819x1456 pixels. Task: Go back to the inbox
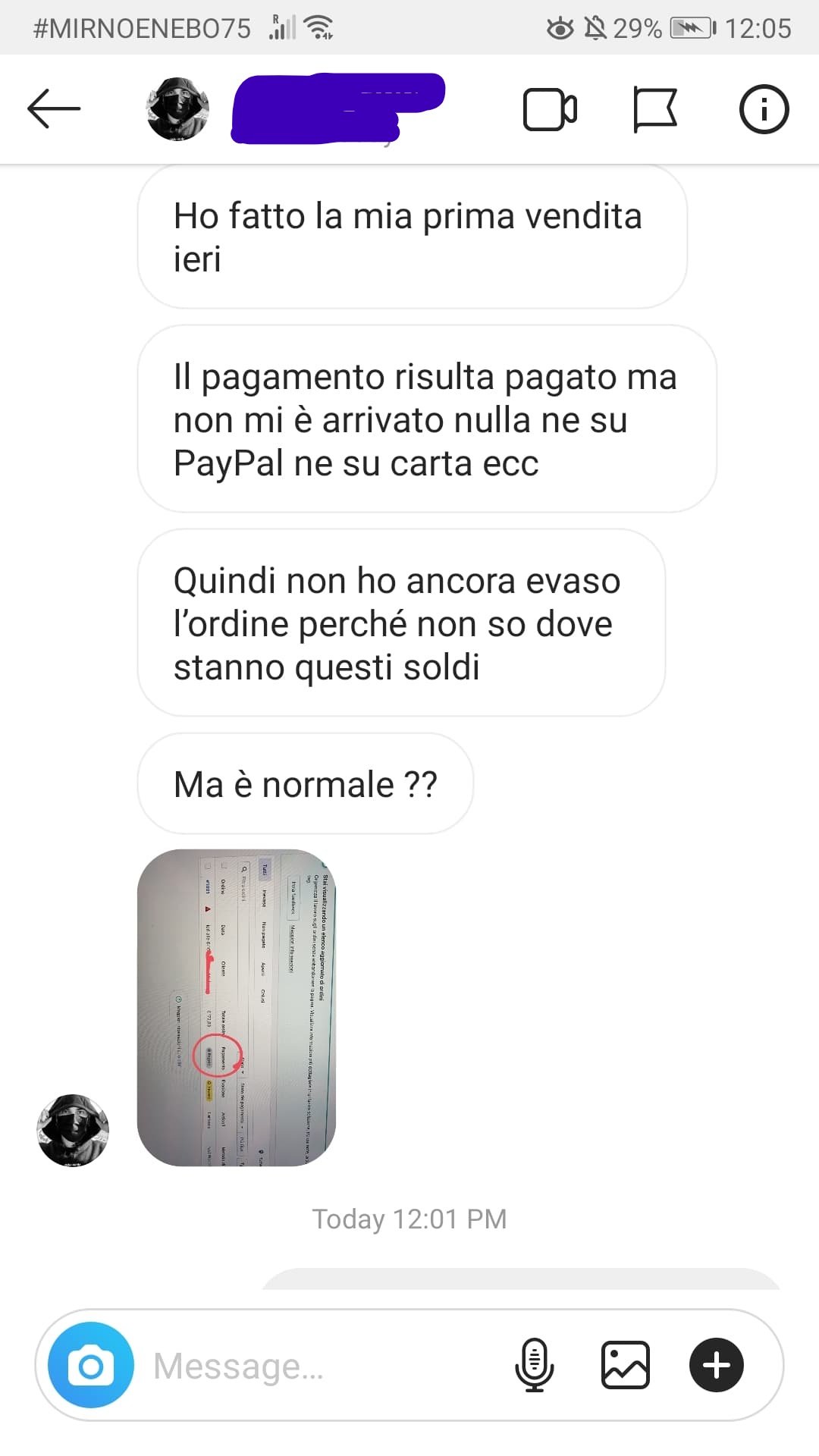(x=53, y=108)
